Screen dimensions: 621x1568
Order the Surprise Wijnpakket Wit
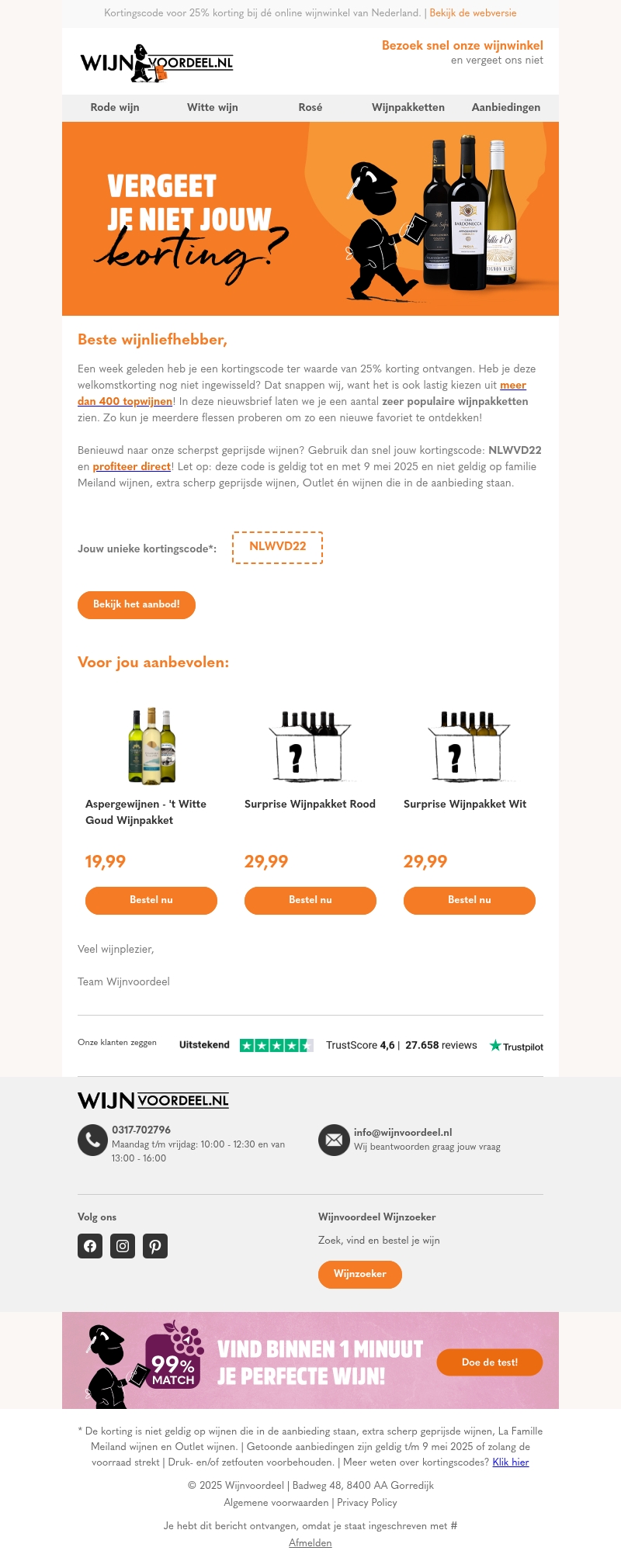click(470, 900)
